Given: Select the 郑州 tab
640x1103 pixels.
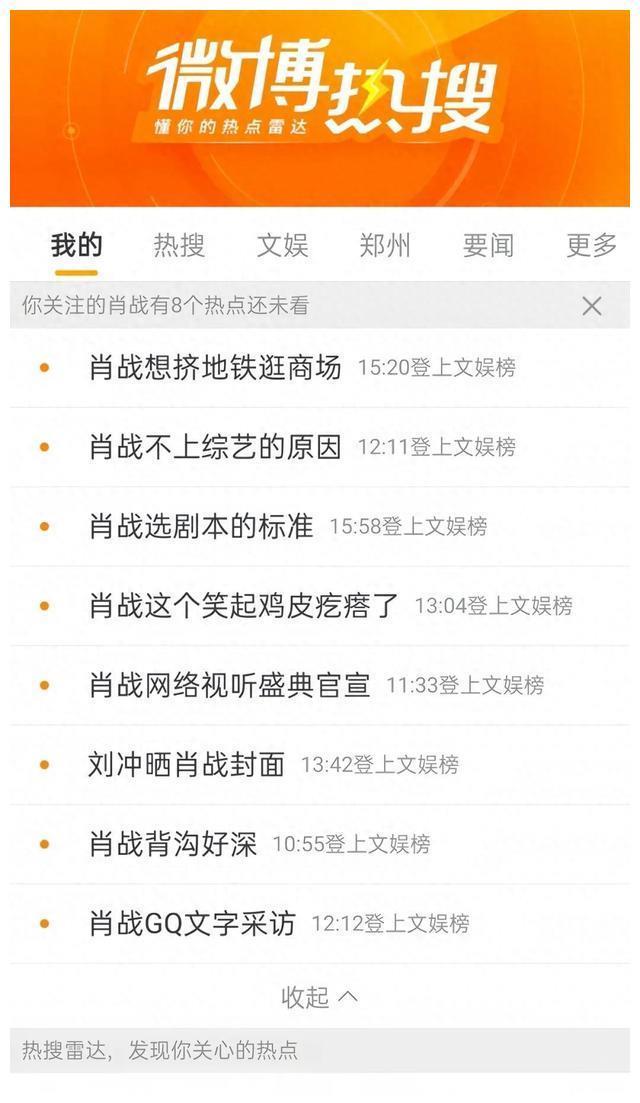Looking at the screenshot, I should [x=385, y=245].
